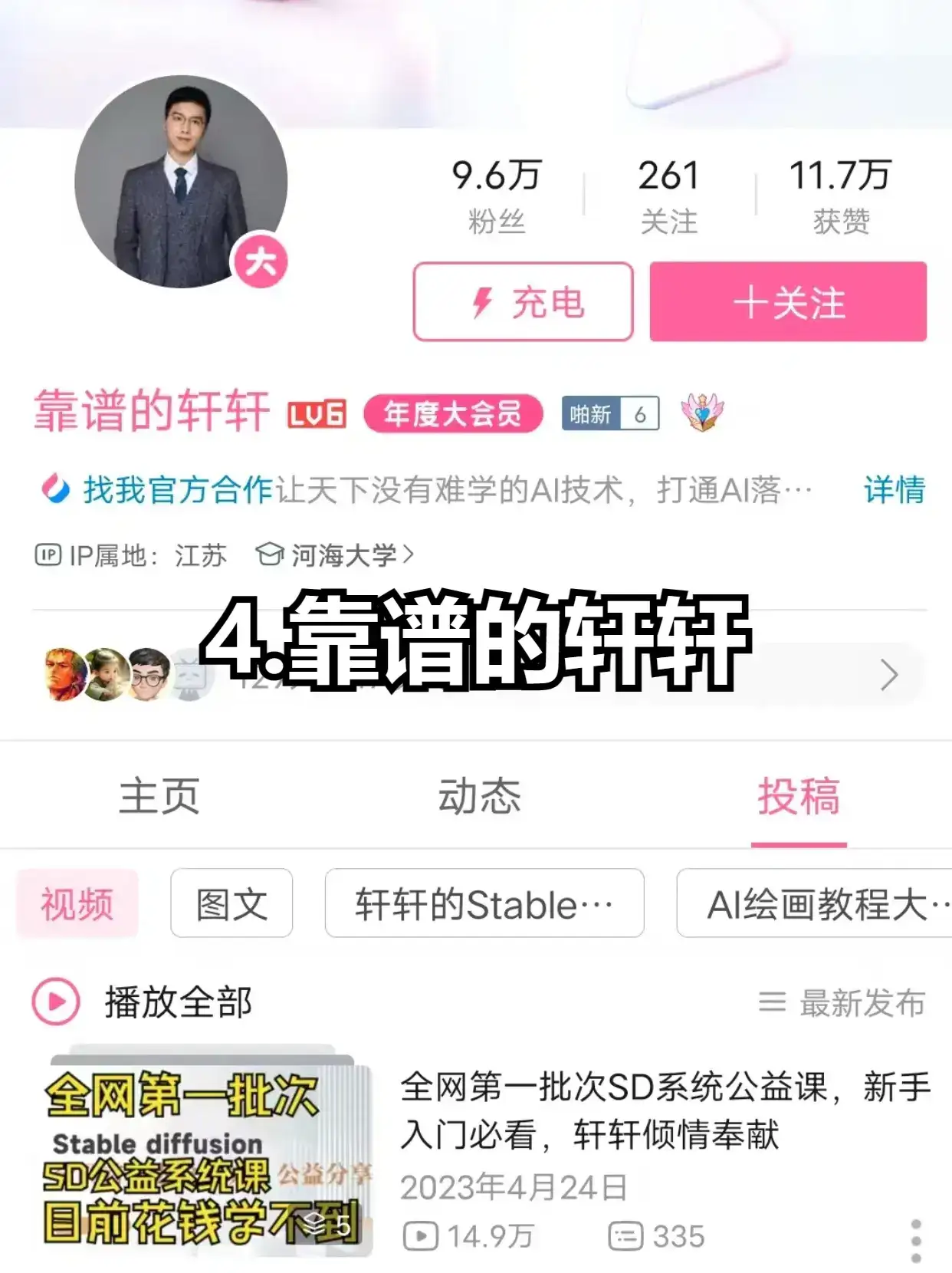Screen dimensions: 952x1273
Task: Click the graduation cap icon beside 河海大学
Action: [269, 554]
